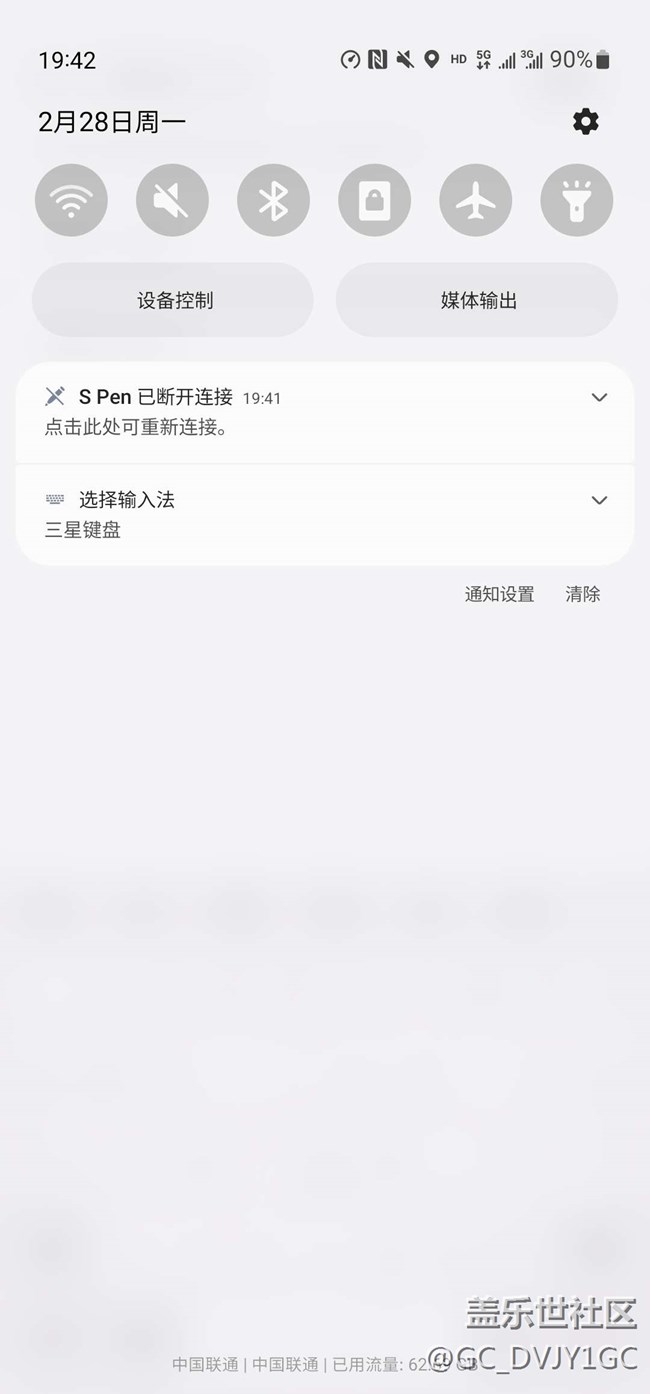The image size is (650, 1394).
Task: Expand the 选择输入法 notification chevron
Action: (x=599, y=500)
